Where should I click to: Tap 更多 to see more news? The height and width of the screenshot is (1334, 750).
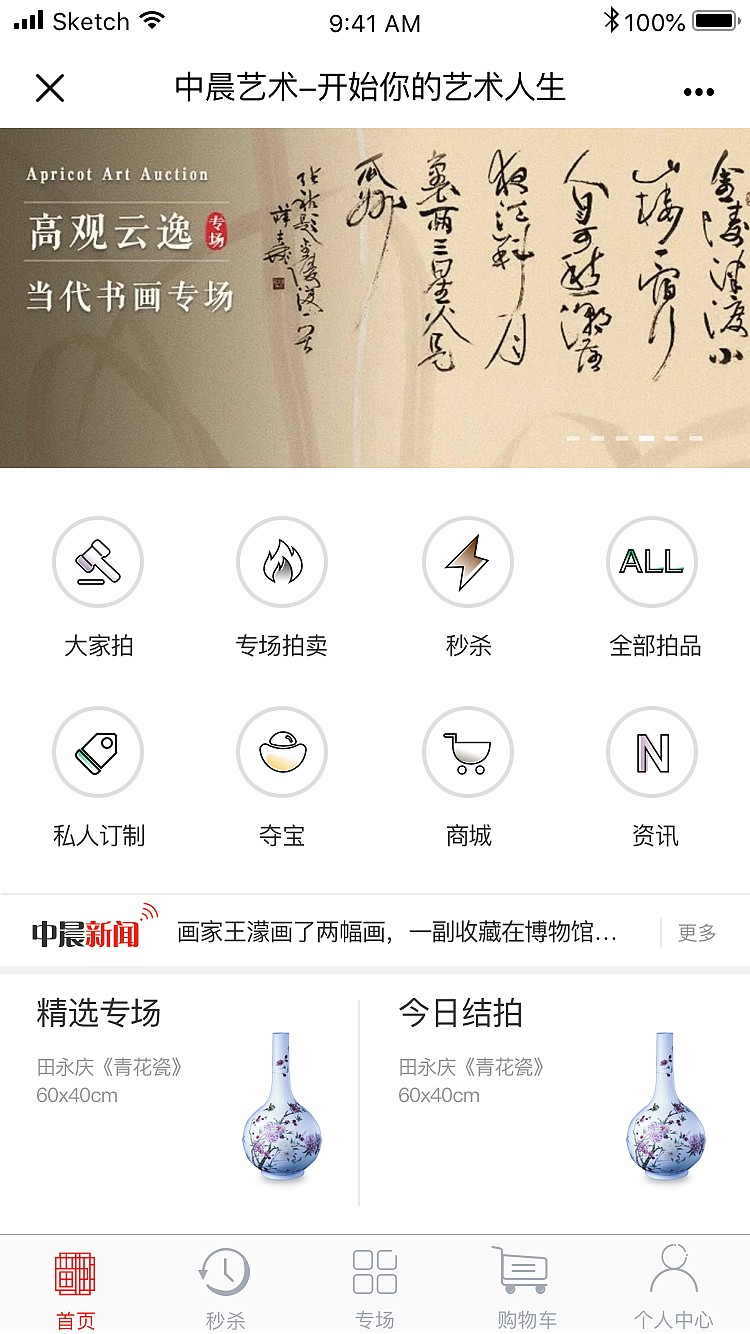[x=696, y=932]
